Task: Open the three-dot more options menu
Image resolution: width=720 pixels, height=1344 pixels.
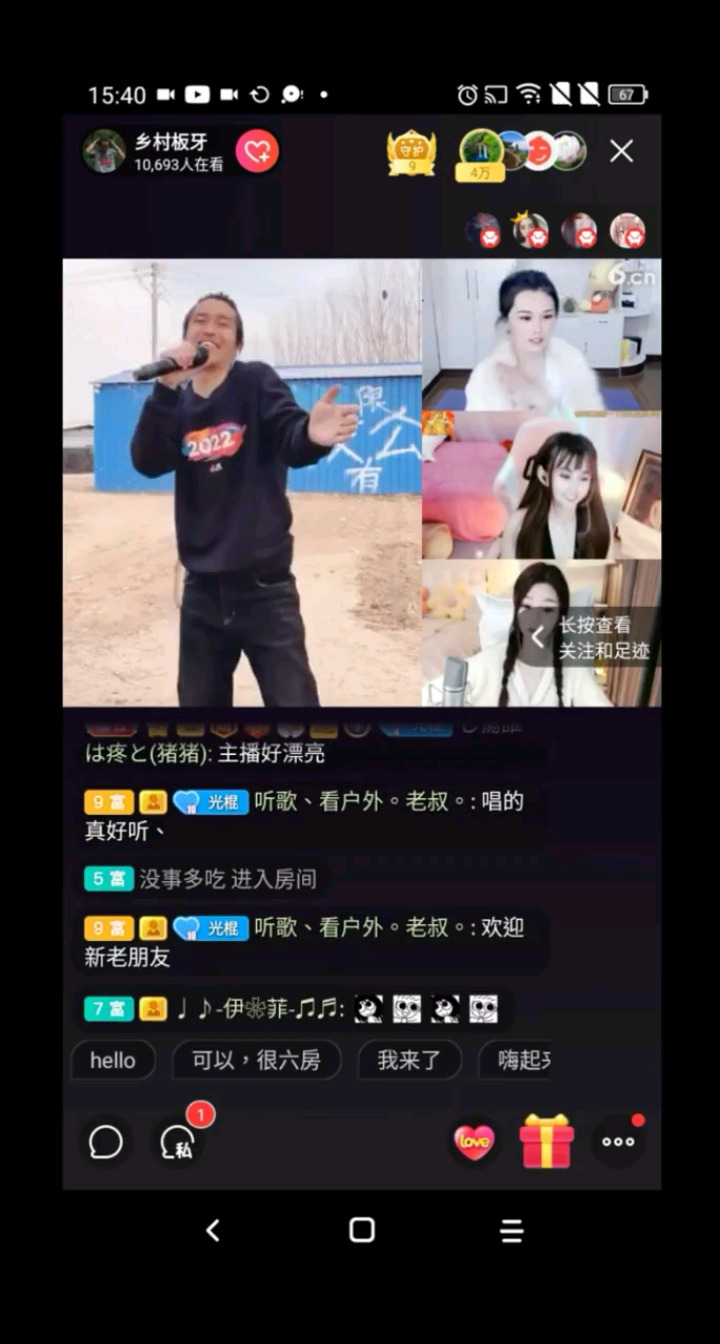Action: (618, 1142)
